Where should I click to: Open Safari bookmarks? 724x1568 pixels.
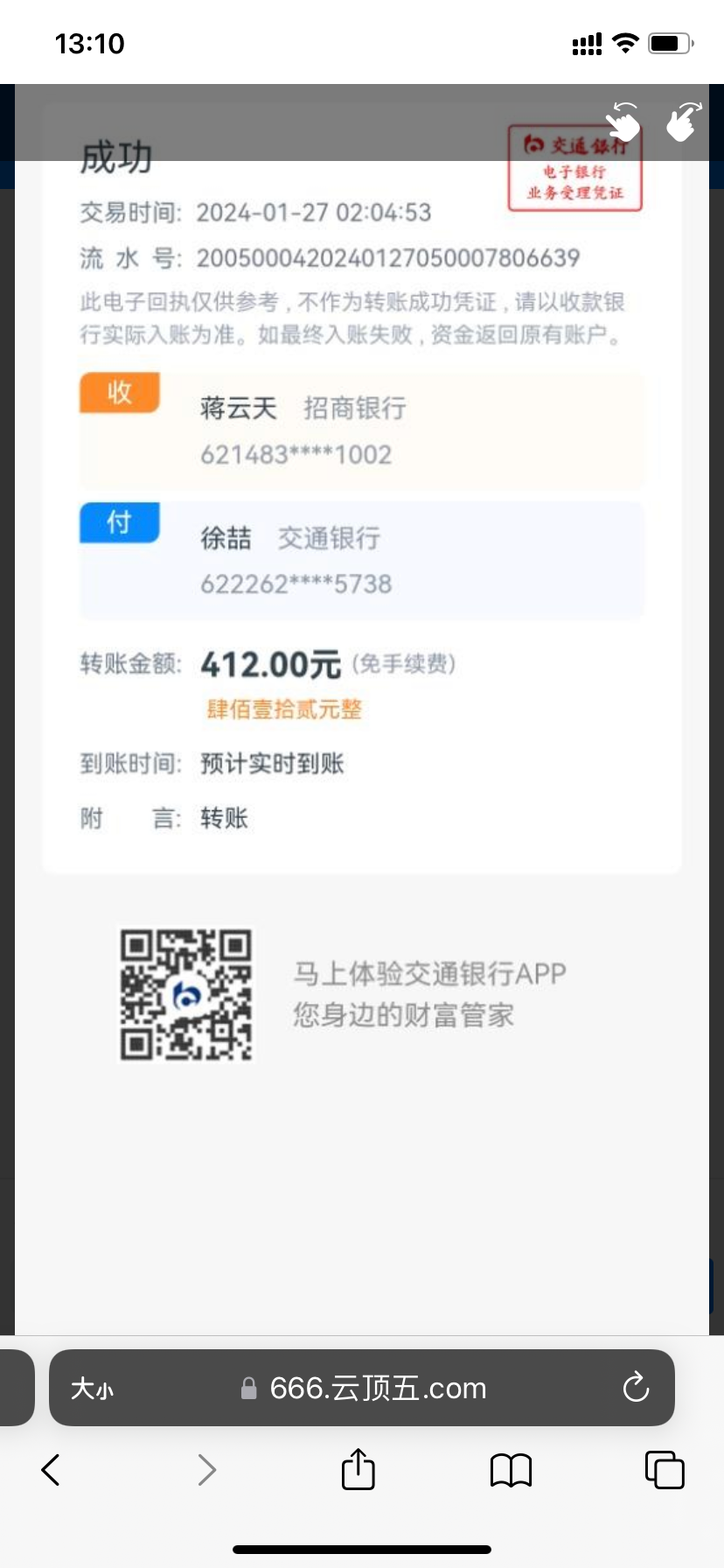pos(511,1470)
